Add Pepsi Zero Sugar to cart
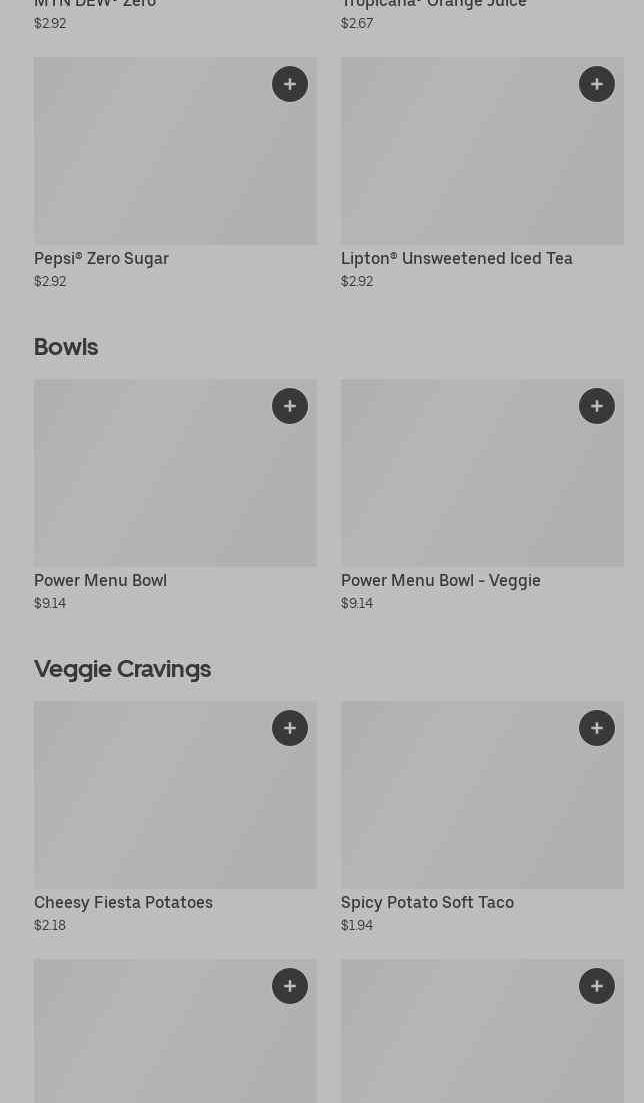This screenshot has height=1103, width=644. pyautogui.click(x=290, y=84)
